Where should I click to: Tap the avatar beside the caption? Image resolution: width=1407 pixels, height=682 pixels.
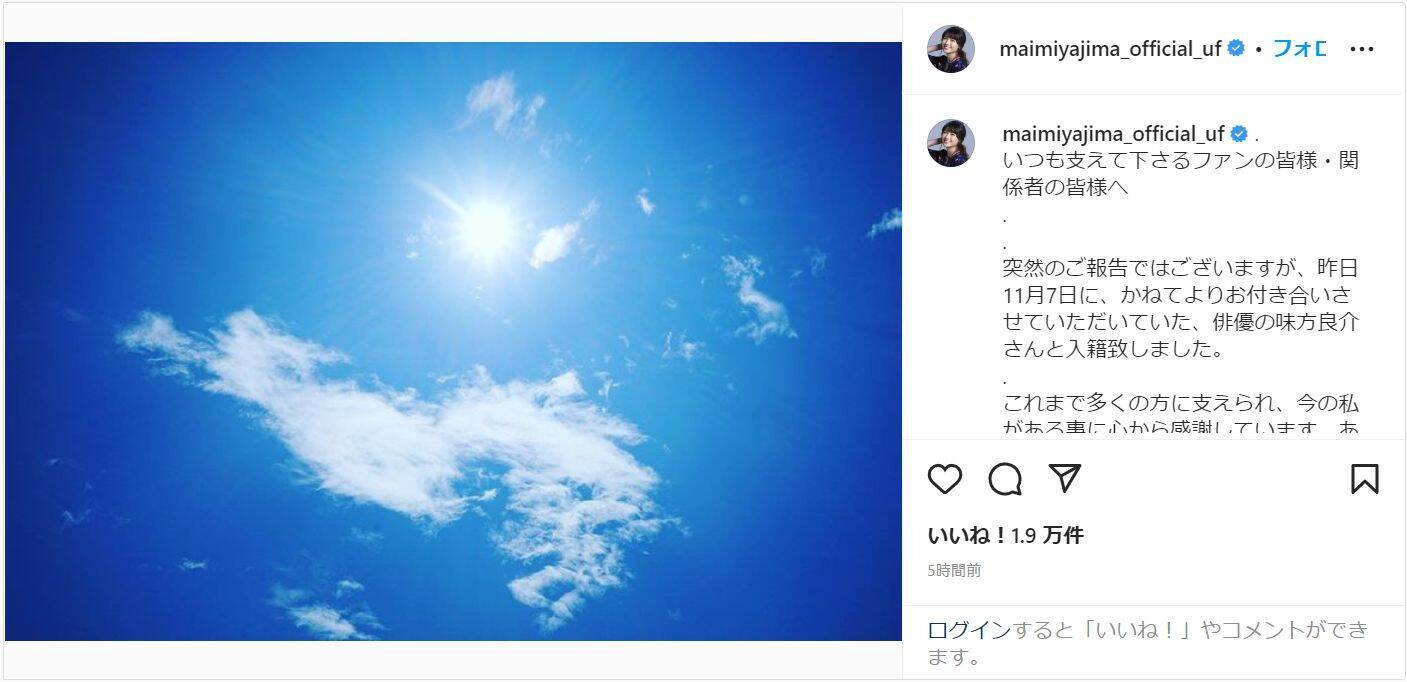click(950, 143)
